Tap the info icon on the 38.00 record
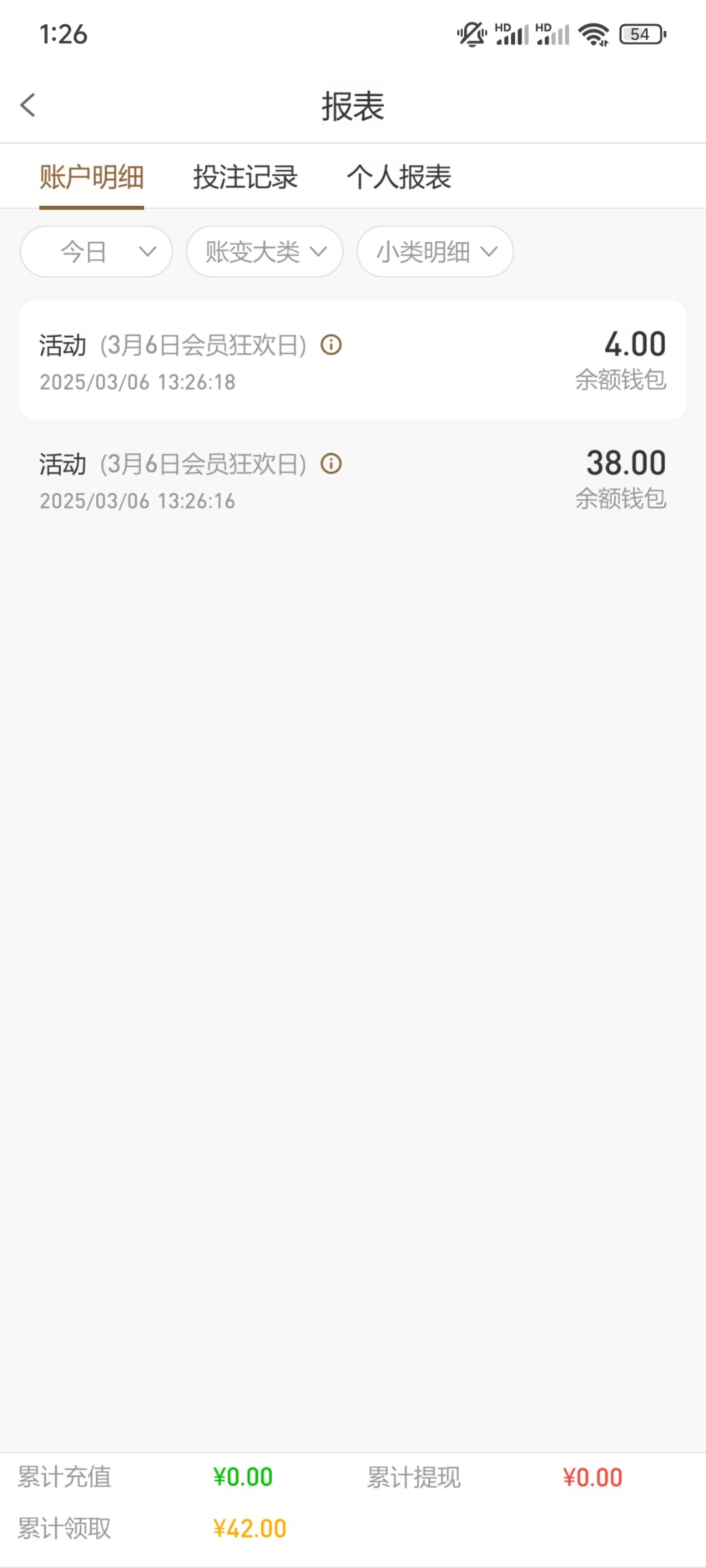The height and width of the screenshot is (1568, 706). (x=331, y=463)
